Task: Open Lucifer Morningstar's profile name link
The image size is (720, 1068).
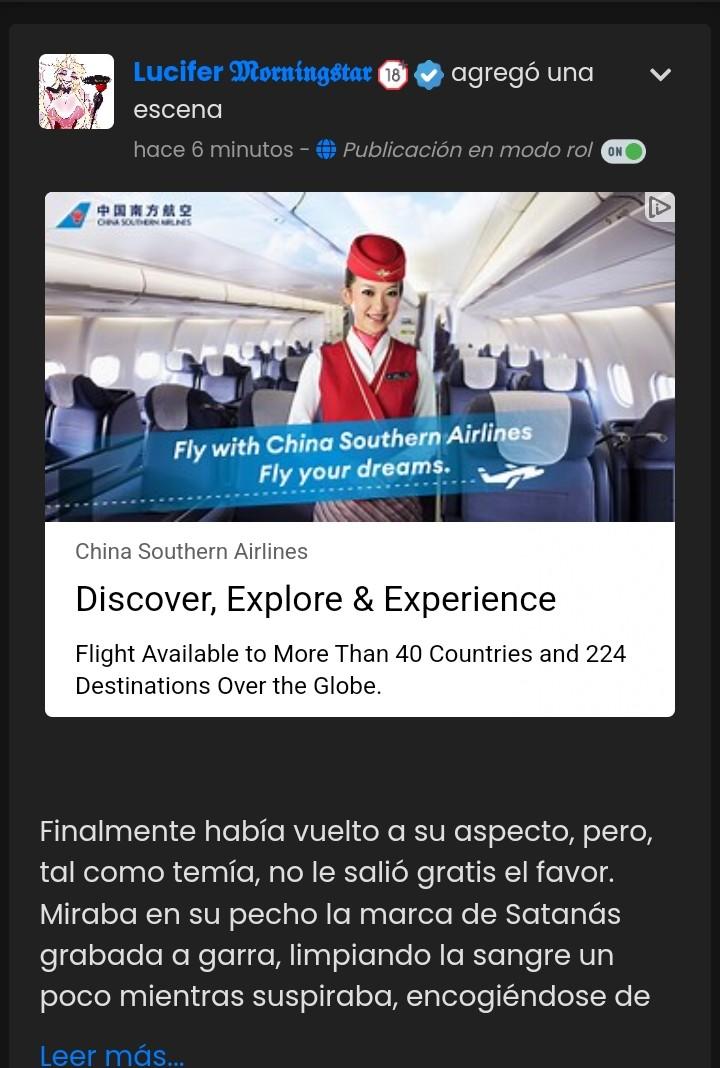Action: [252, 73]
